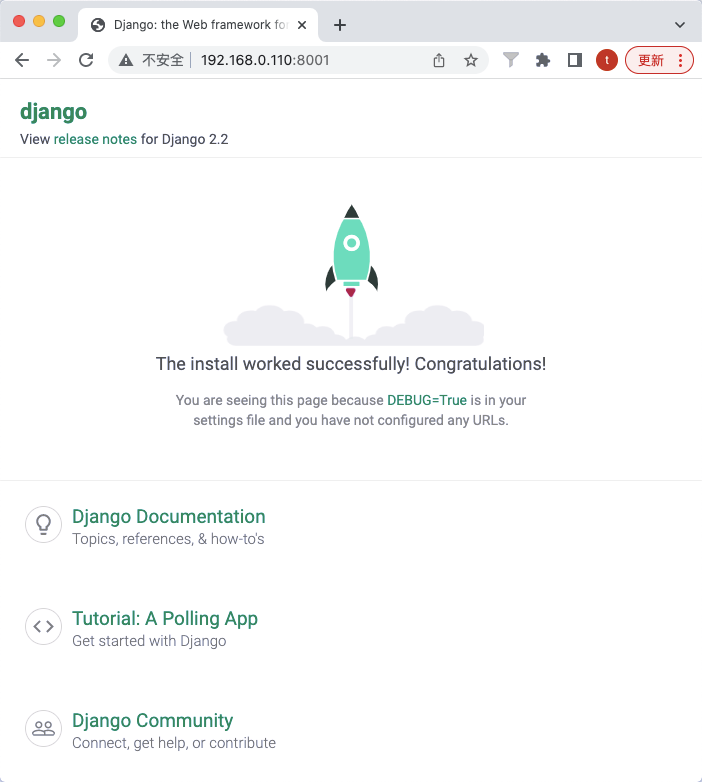The height and width of the screenshot is (782, 702).
Task: Minimize the browser window
Action: 39,21
